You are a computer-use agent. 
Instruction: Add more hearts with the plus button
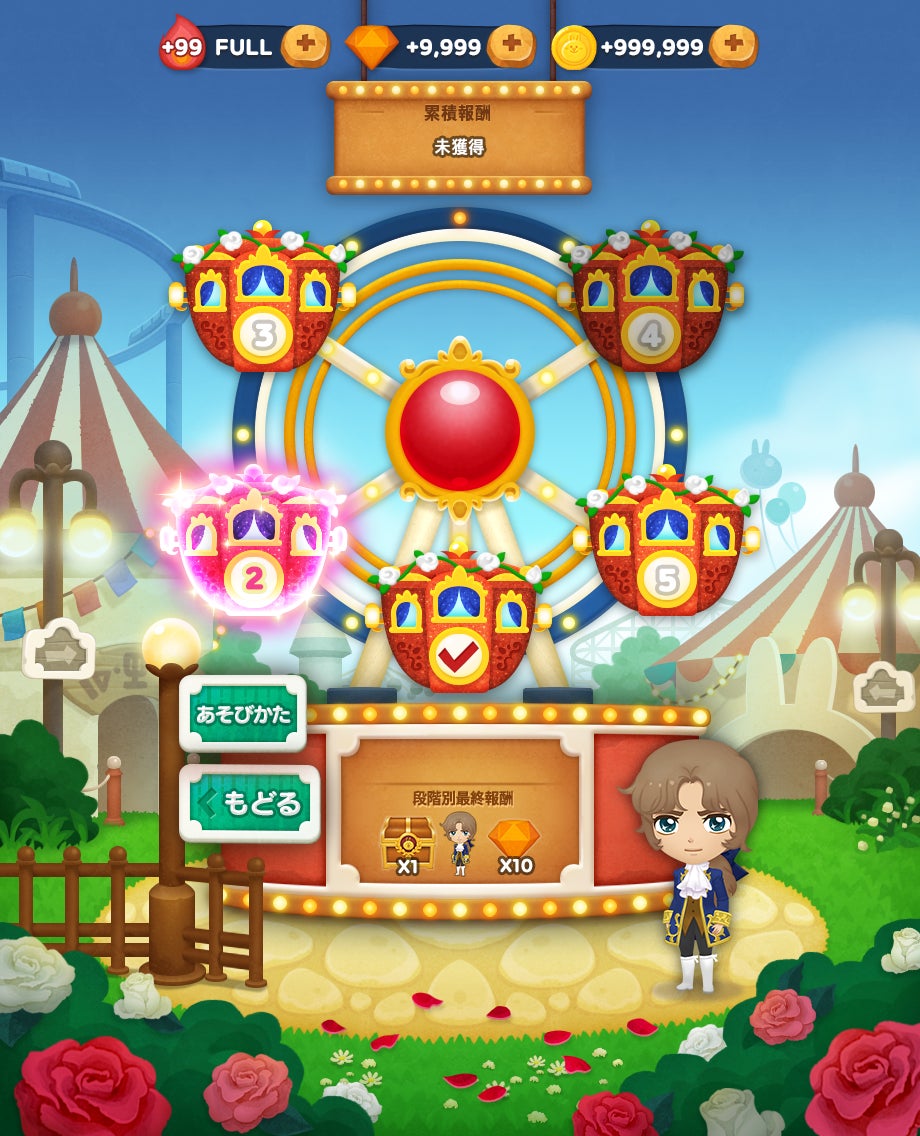tap(304, 46)
